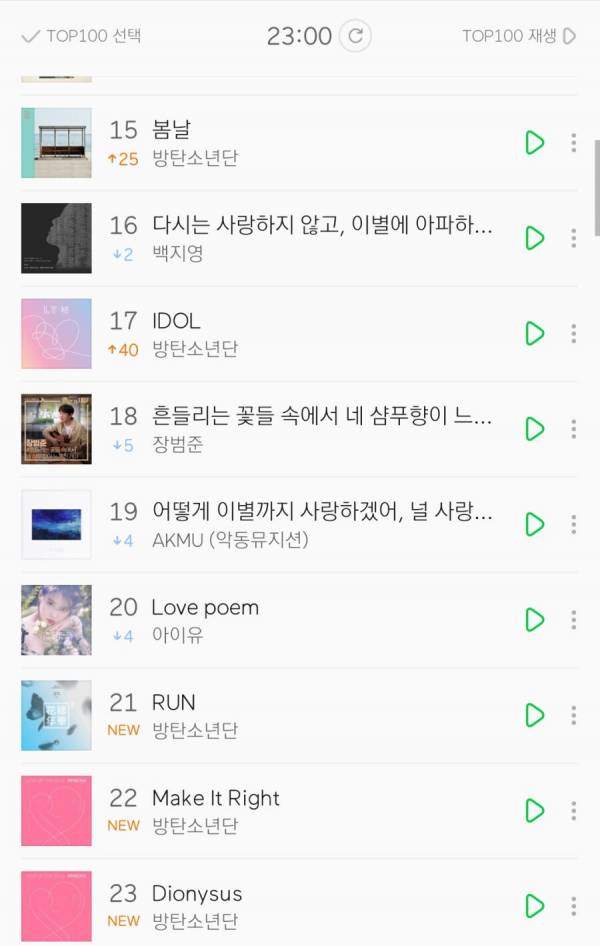Refresh the chart next to 23:00
Viewport: 600px width, 946px height.
click(x=355, y=37)
